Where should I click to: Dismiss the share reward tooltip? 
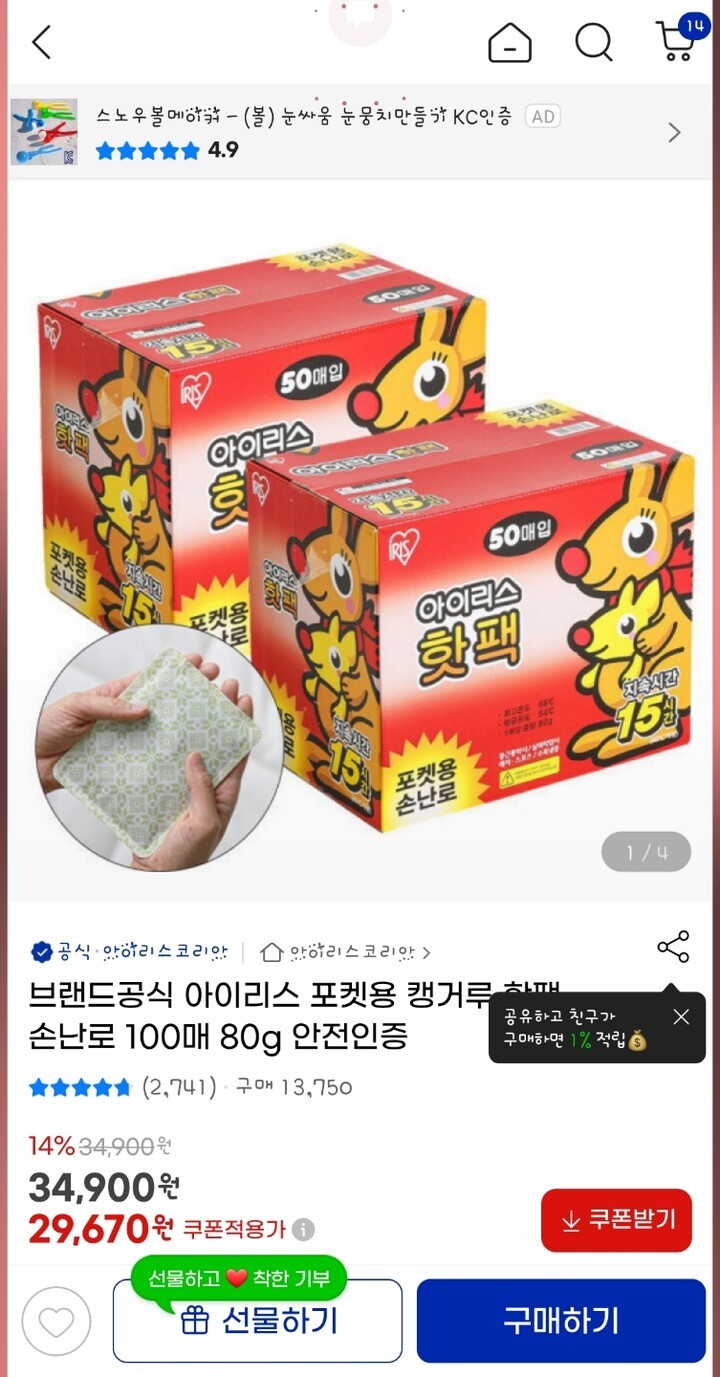coord(681,1017)
